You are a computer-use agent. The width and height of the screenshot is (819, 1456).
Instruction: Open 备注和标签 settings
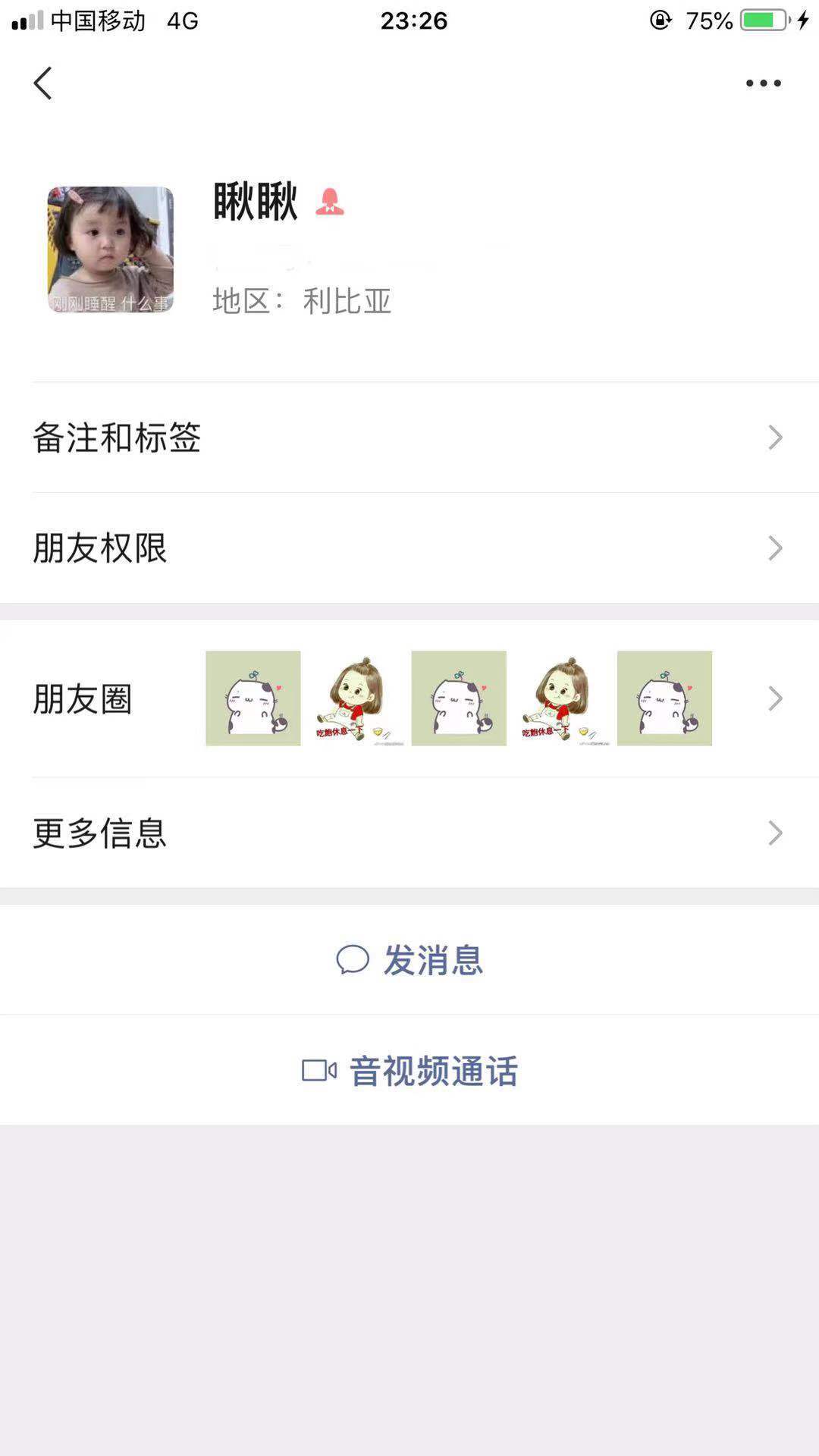(409, 438)
